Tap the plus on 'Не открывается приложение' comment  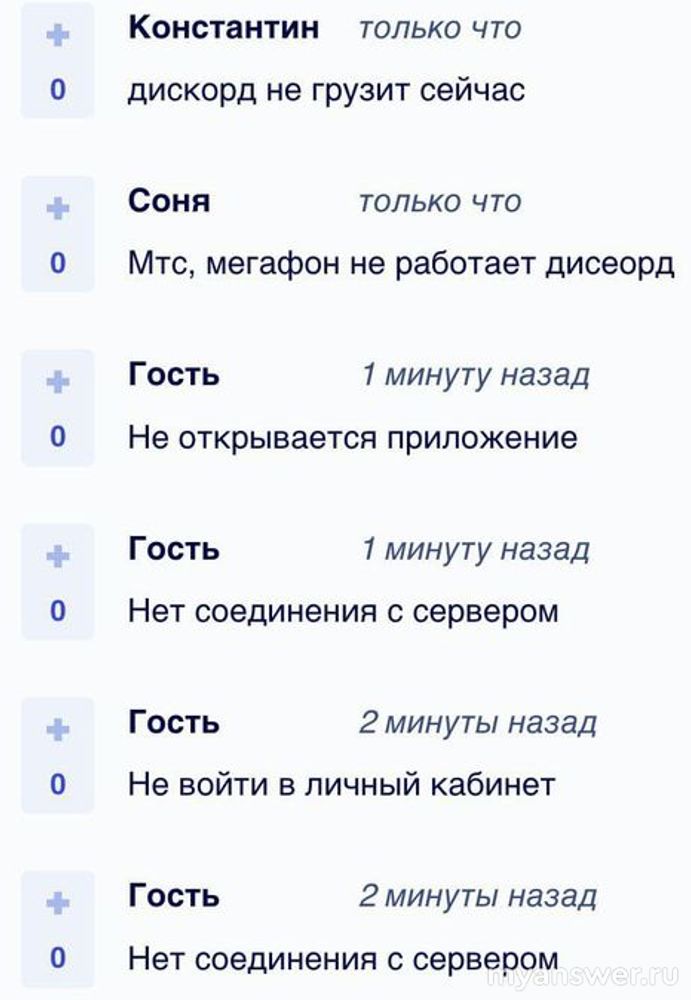[58, 382]
